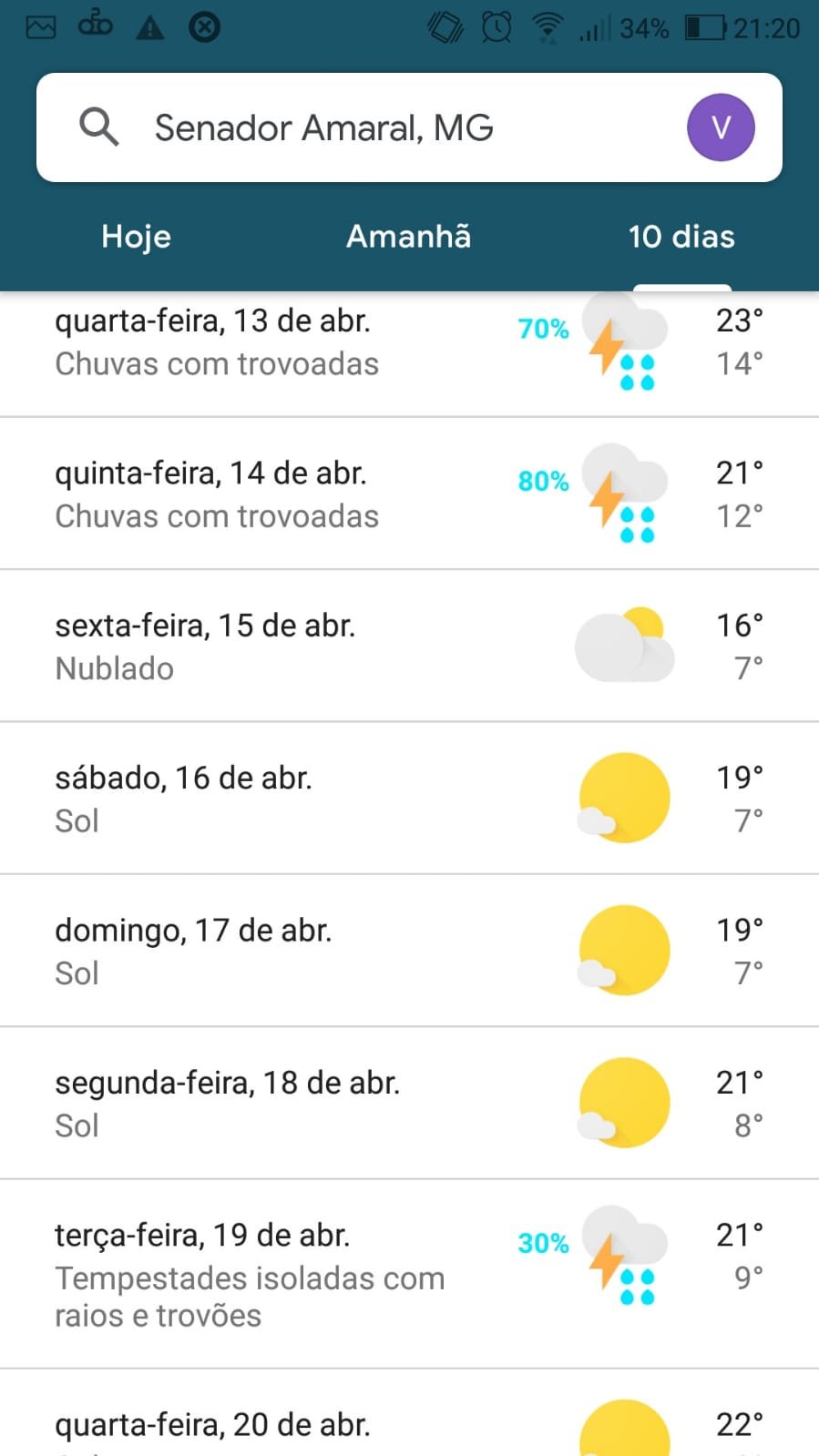The image size is (819, 1456).
Task: Open quarta-feira, 20 de abr. forecast
Action: [409, 1412]
